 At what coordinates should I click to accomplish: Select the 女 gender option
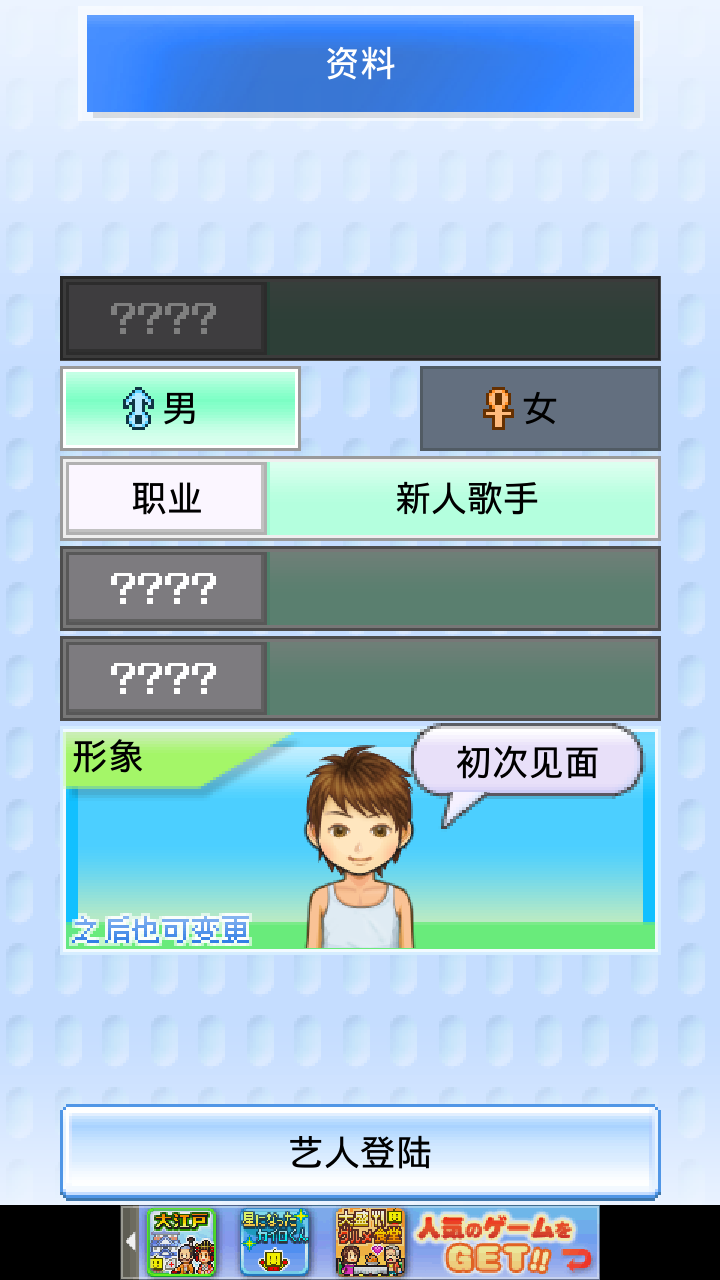(x=540, y=407)
